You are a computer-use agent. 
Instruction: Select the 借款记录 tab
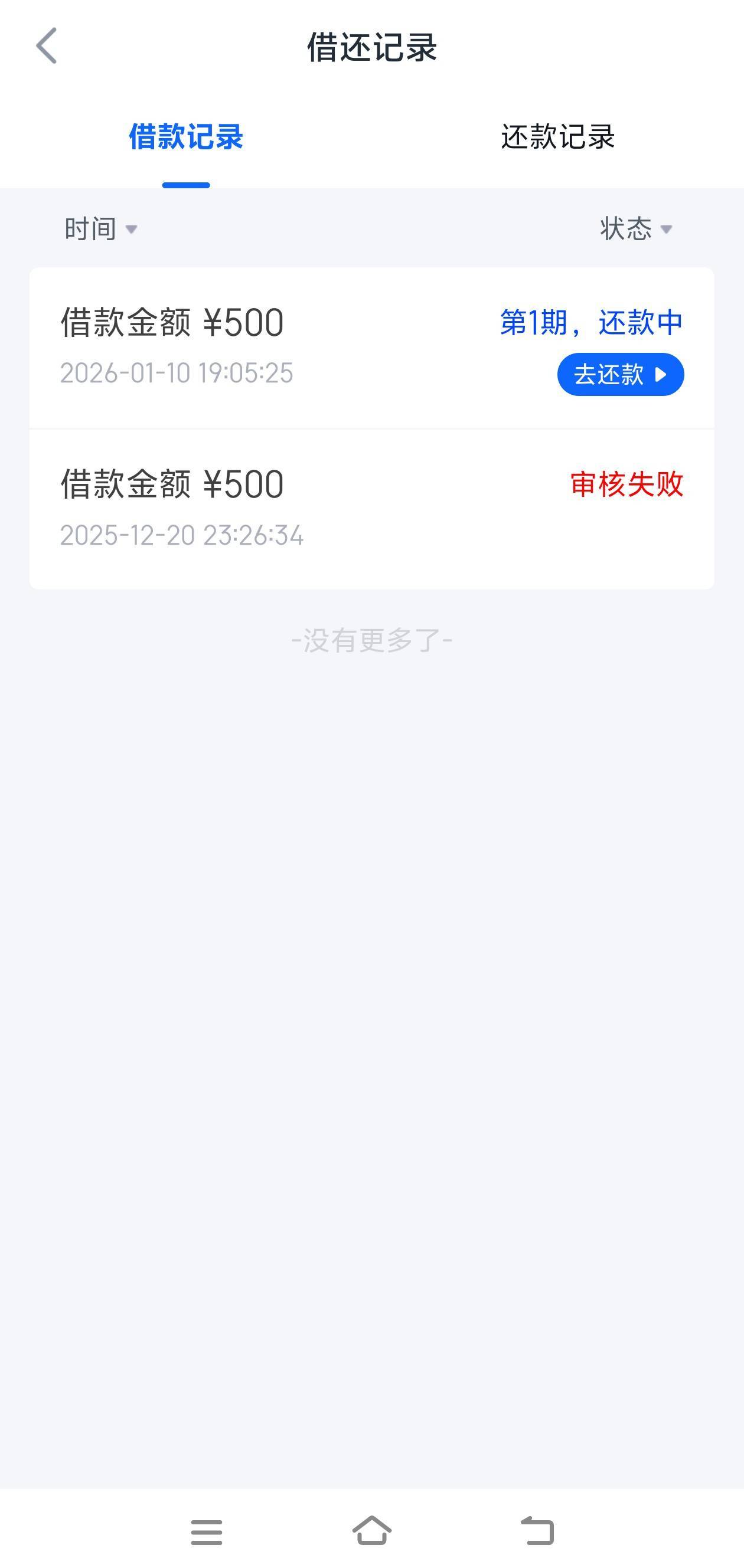click(185, 137)
